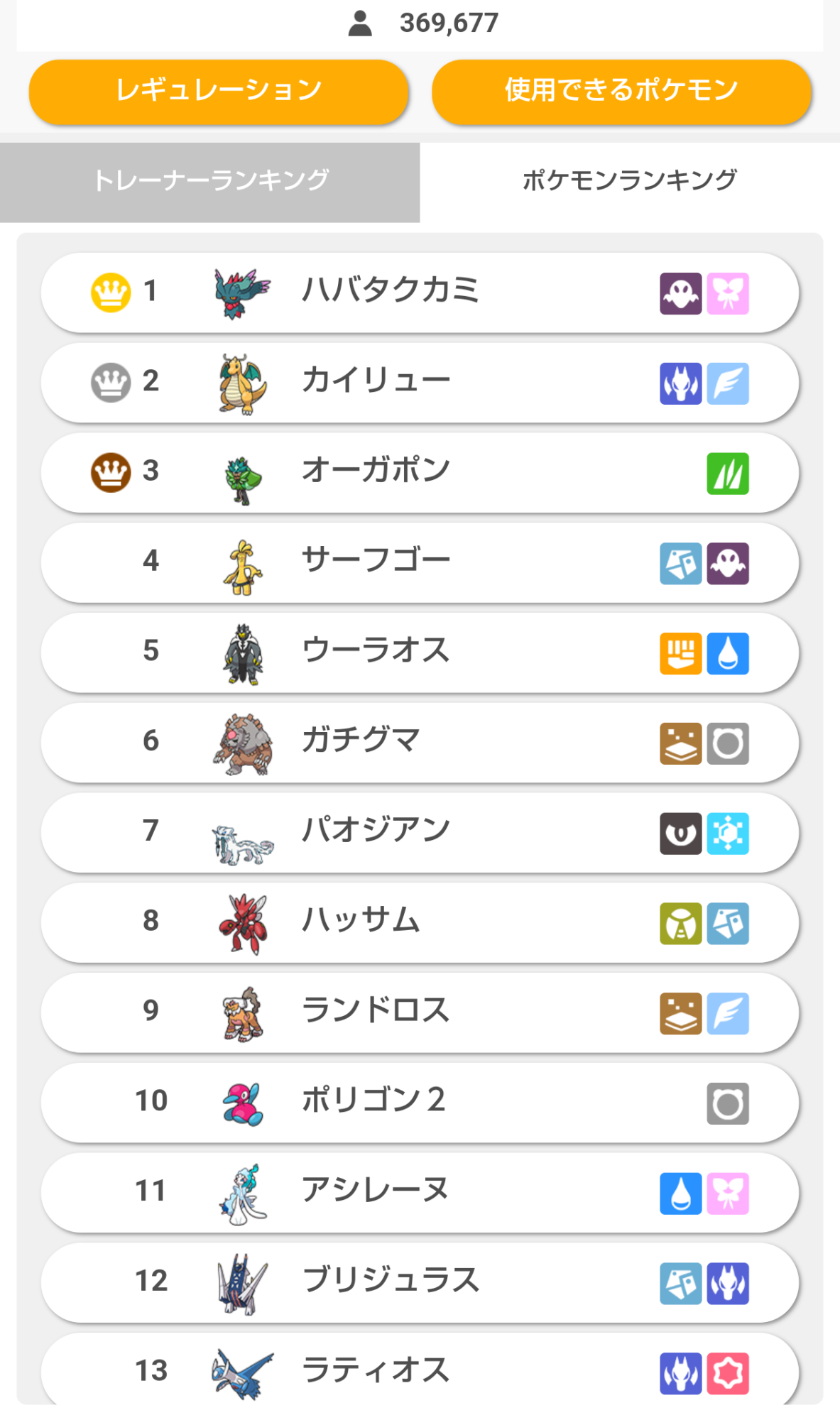Viewport: 840px width, 1420px height.
Task: View details for カイリュー
Action: [419, 382]
